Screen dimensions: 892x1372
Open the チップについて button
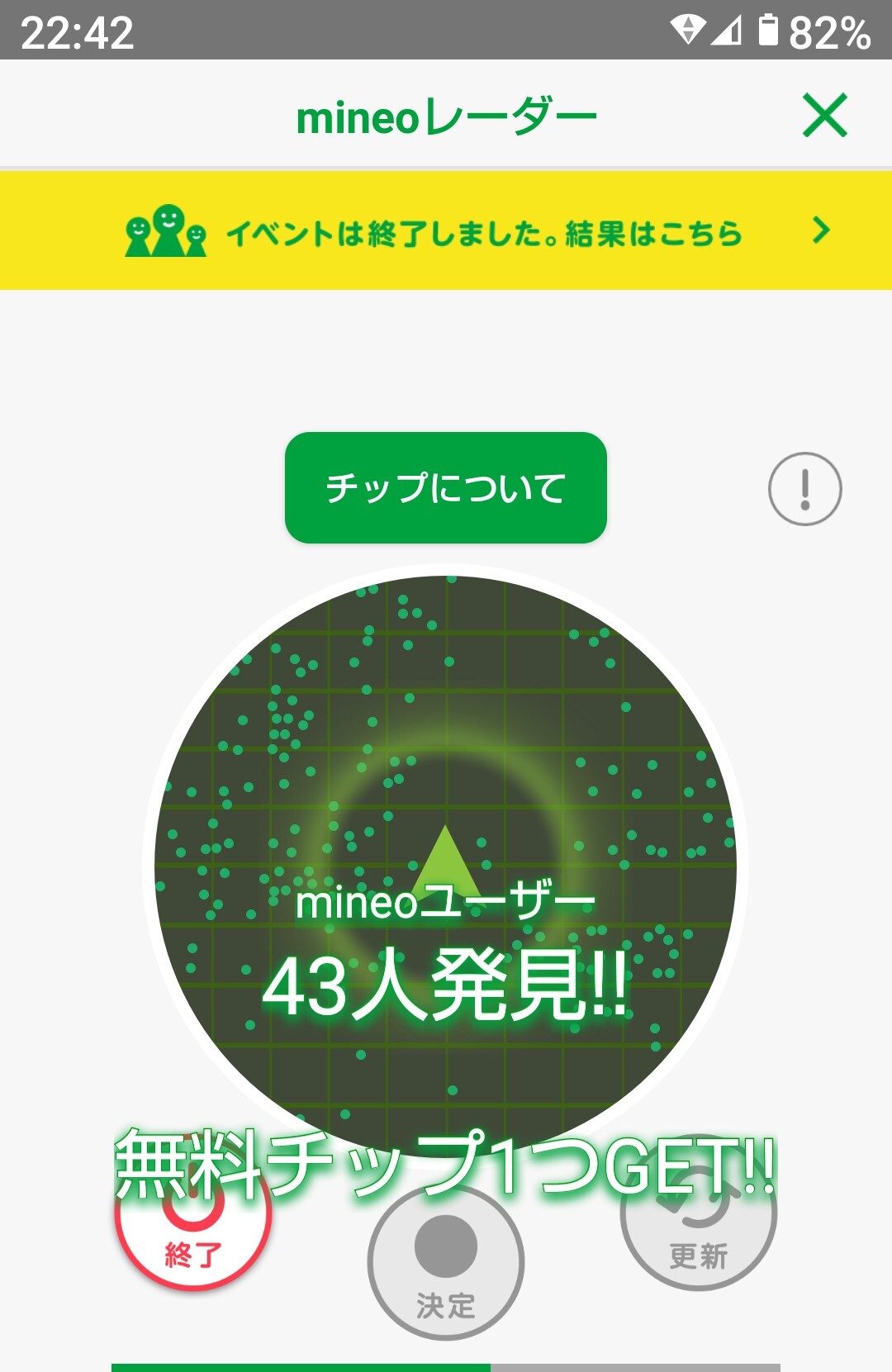tap(446, 487)
